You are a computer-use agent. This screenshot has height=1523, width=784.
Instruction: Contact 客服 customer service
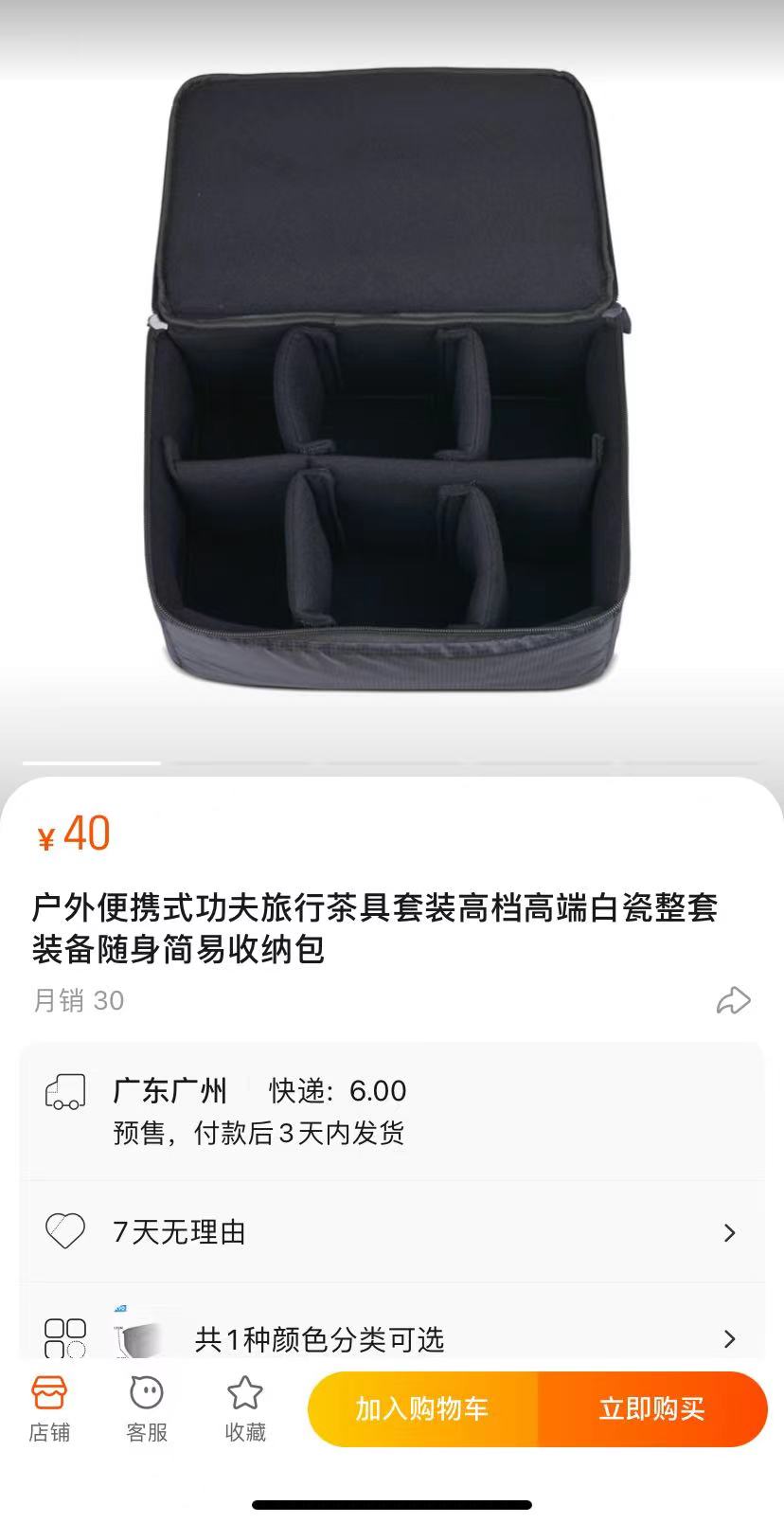click(x=147, y=1408)
